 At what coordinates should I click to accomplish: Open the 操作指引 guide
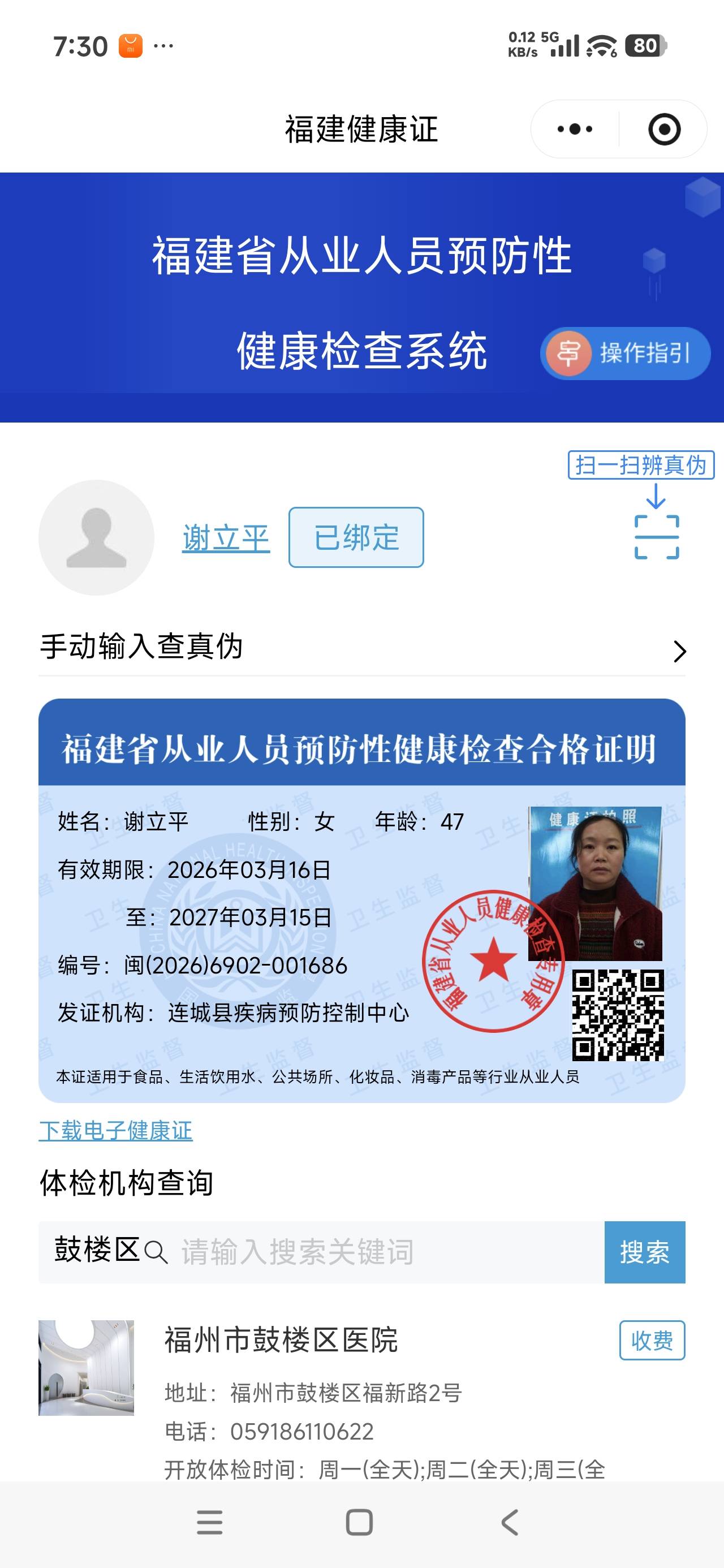point(626,353)
